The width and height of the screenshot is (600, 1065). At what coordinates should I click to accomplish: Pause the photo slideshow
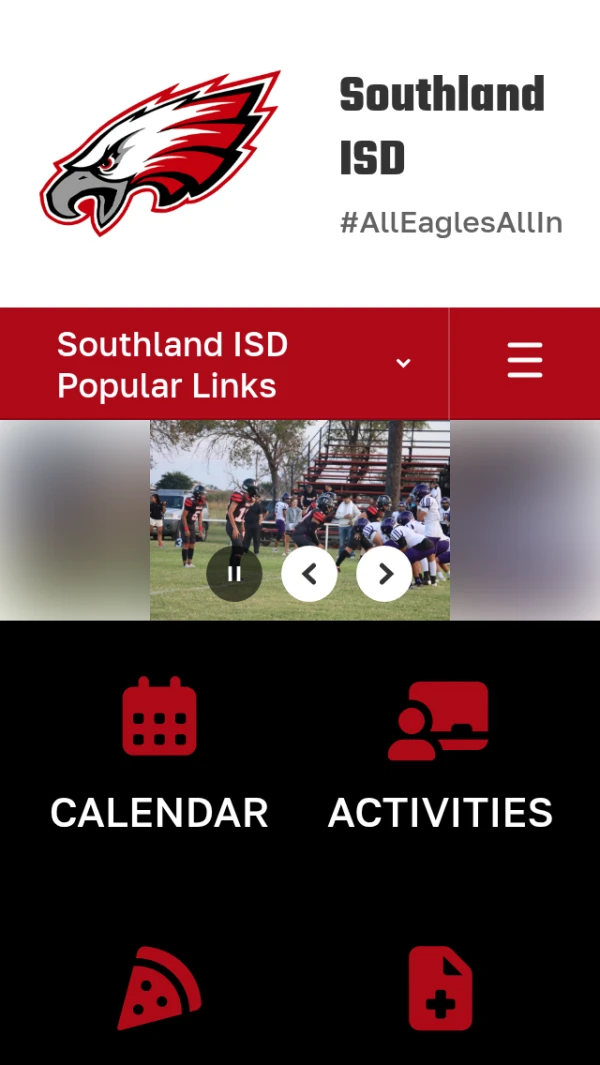pos(234,574)
